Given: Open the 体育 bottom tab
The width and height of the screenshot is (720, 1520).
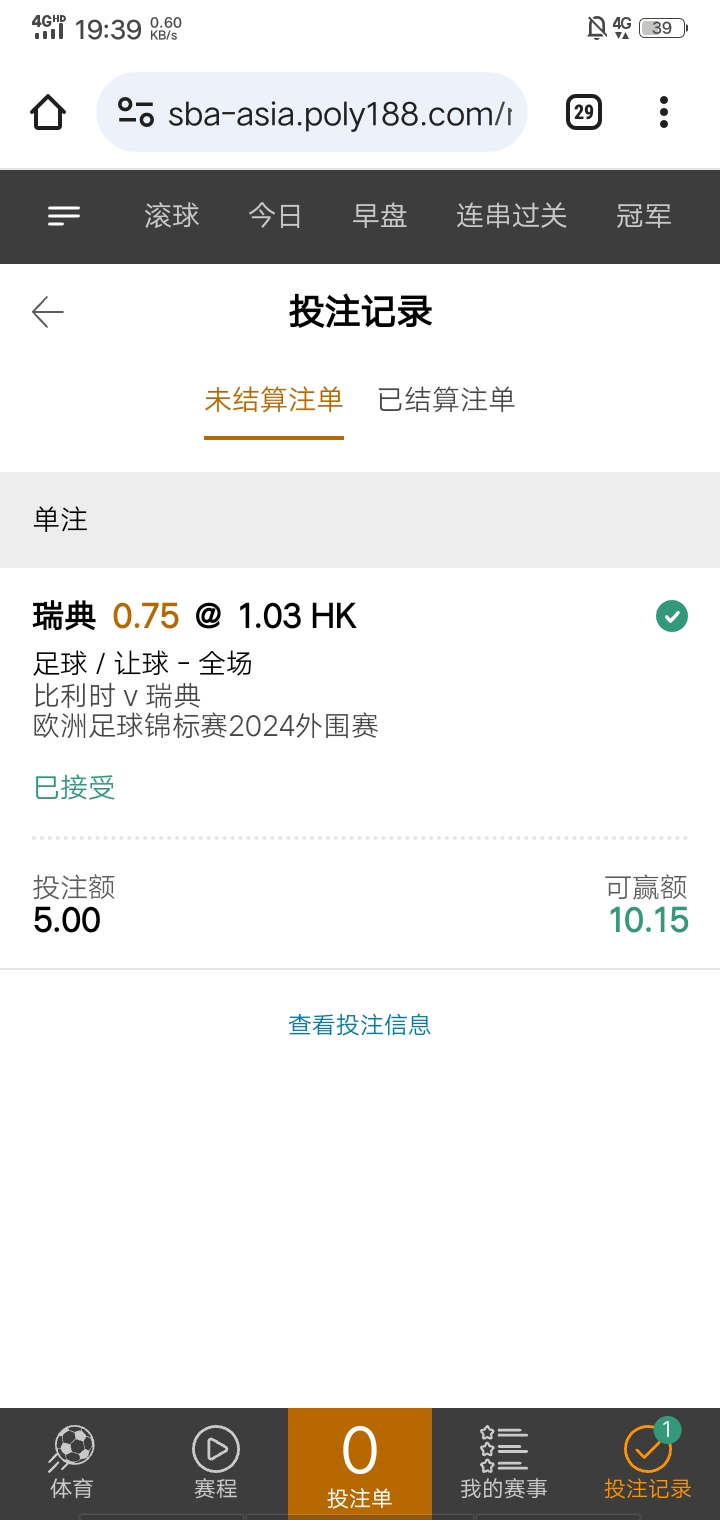Looking at the screenshot, I should [x=71, y=1462].
